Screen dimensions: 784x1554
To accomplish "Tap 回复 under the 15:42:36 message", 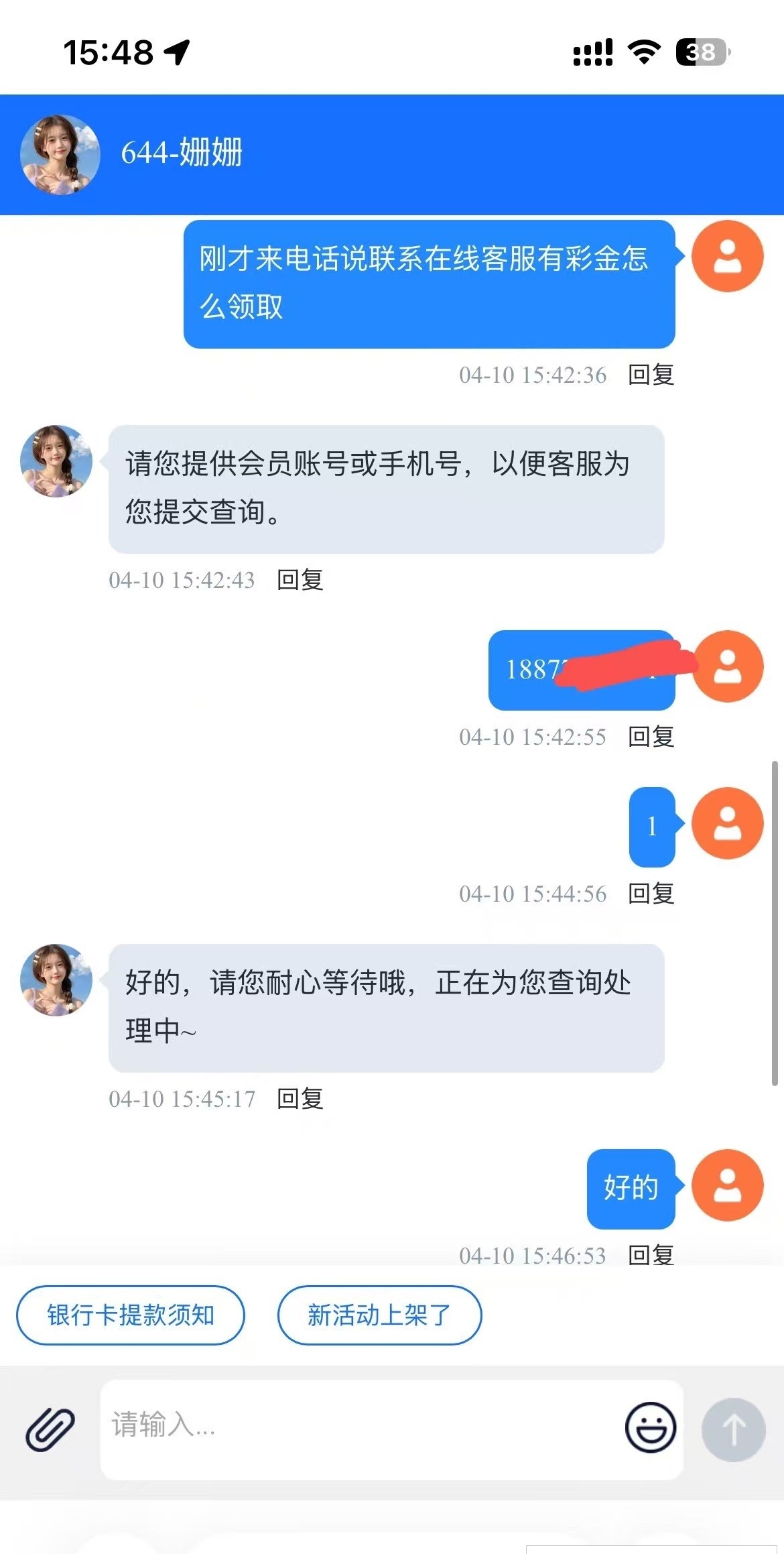I will coord(651,375).
